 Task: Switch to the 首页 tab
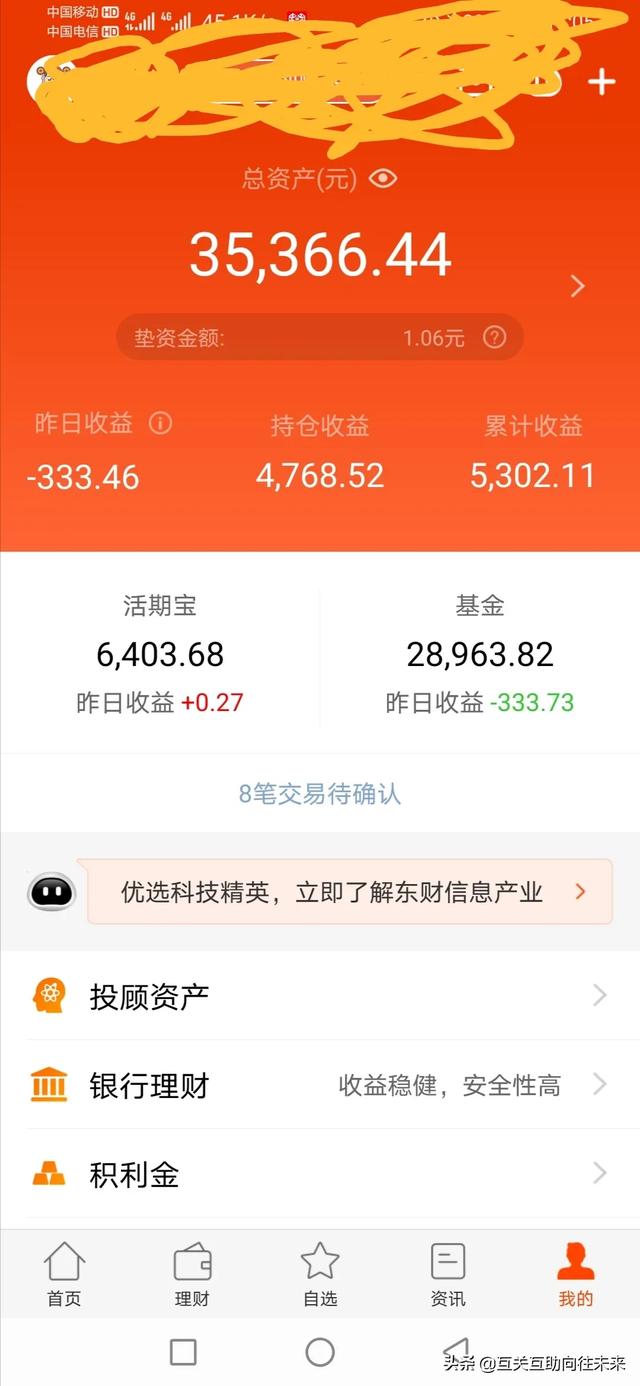coord(64,1274)
